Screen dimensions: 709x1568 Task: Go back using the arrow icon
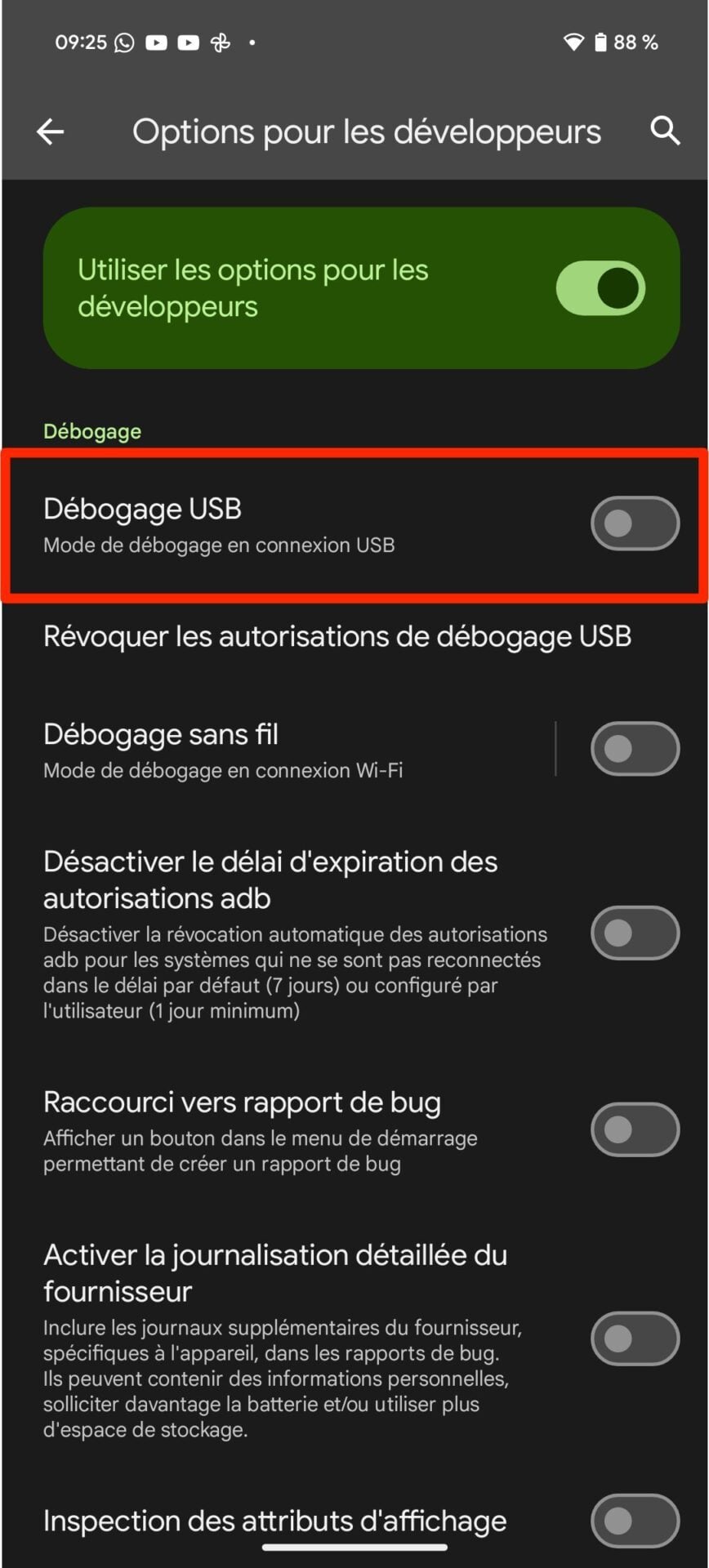point(51,131)
